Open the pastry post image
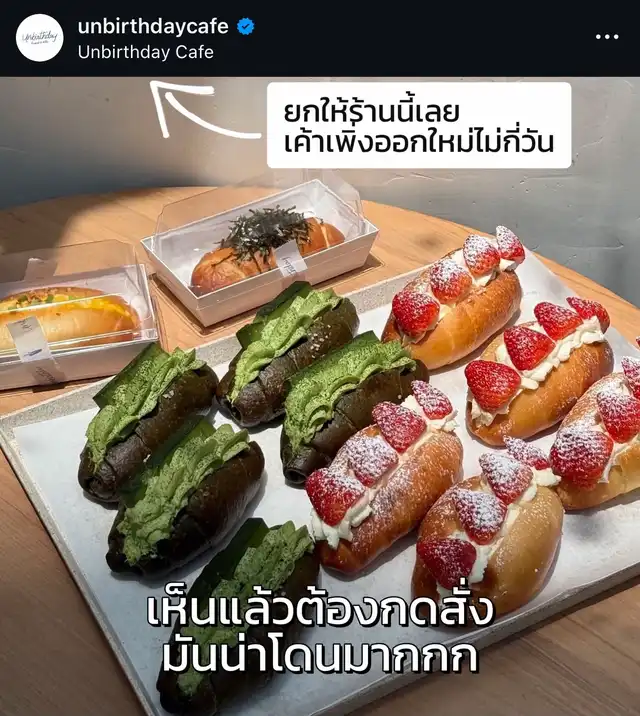This screenshot has height=716, width=640. [320, 396]
